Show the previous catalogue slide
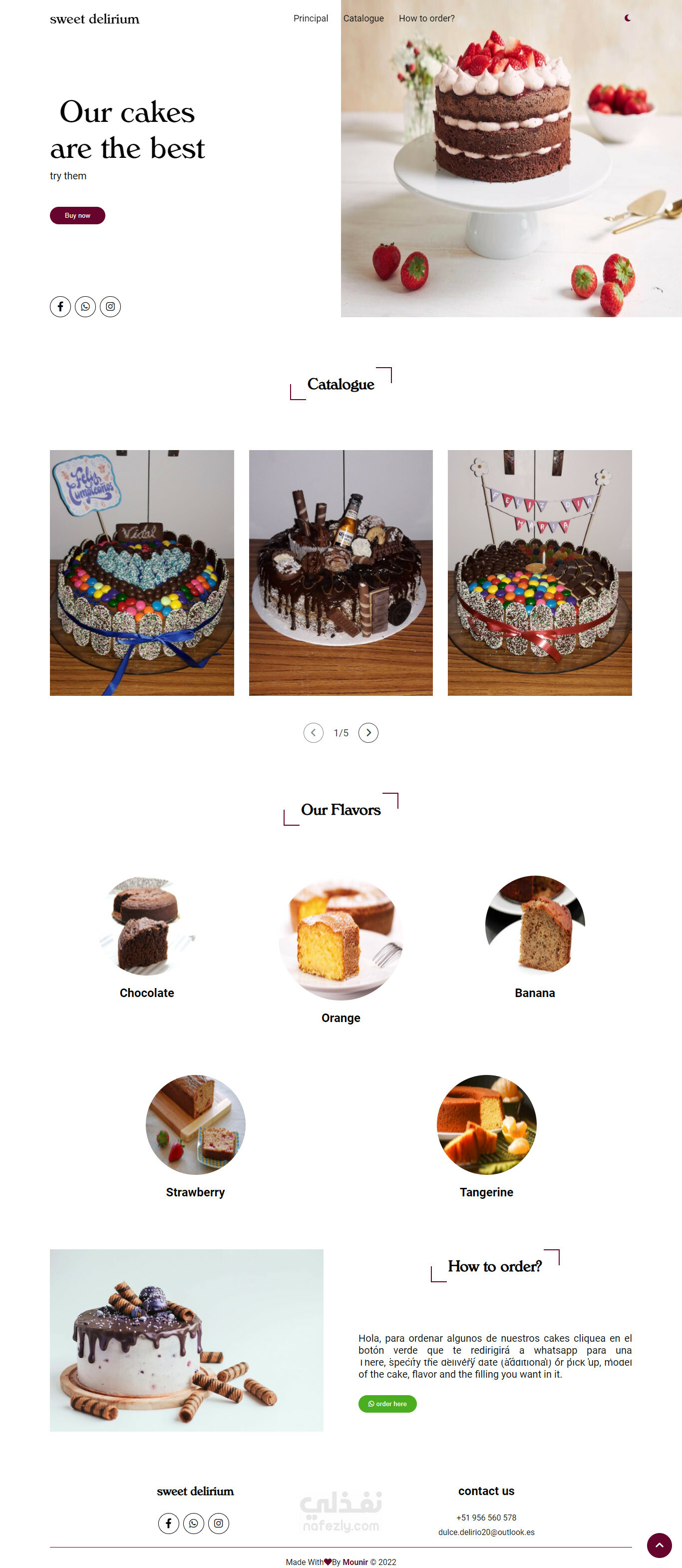 pyautogui.click(x=314, y=732)
